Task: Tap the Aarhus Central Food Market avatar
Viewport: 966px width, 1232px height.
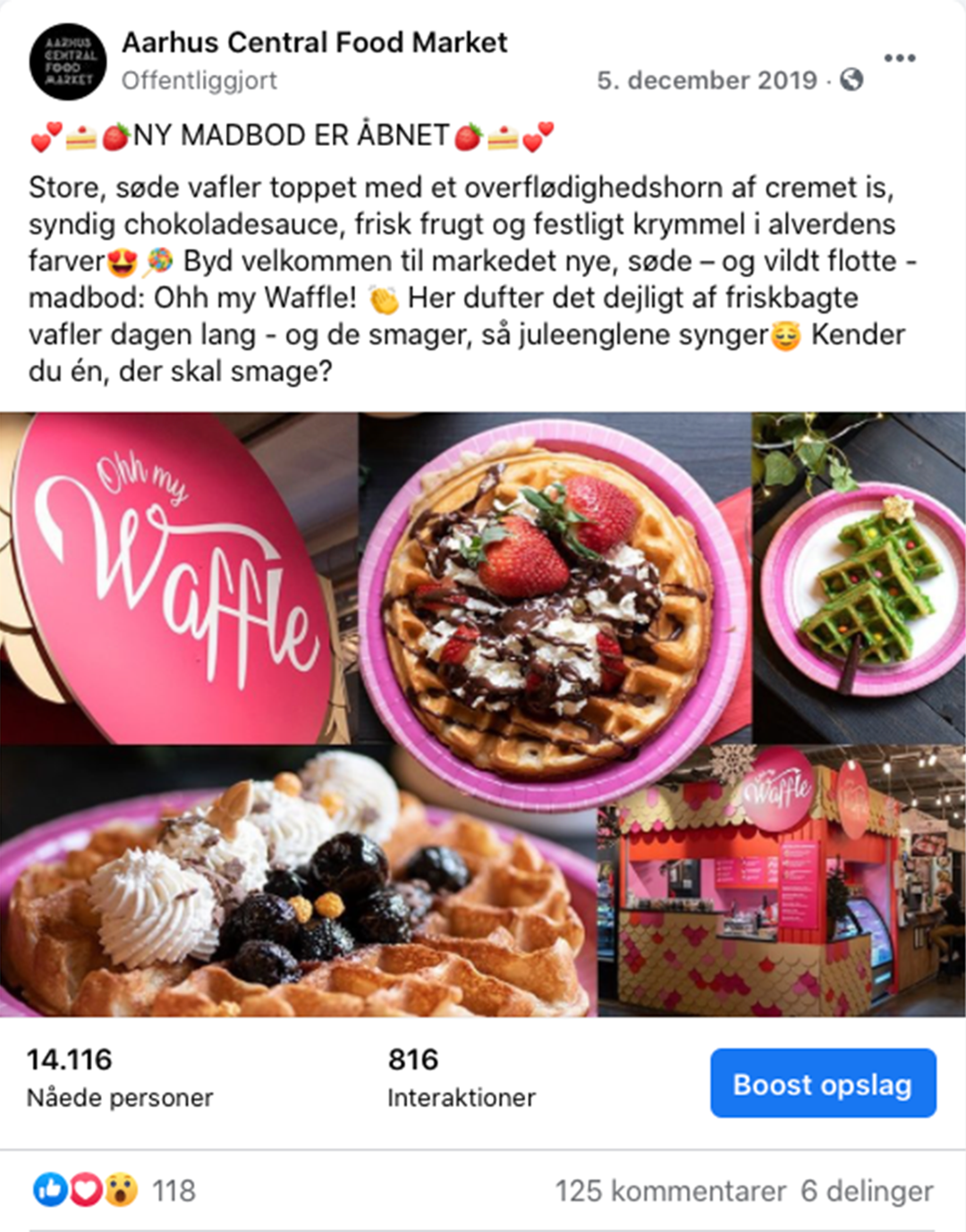Action: 68,62
